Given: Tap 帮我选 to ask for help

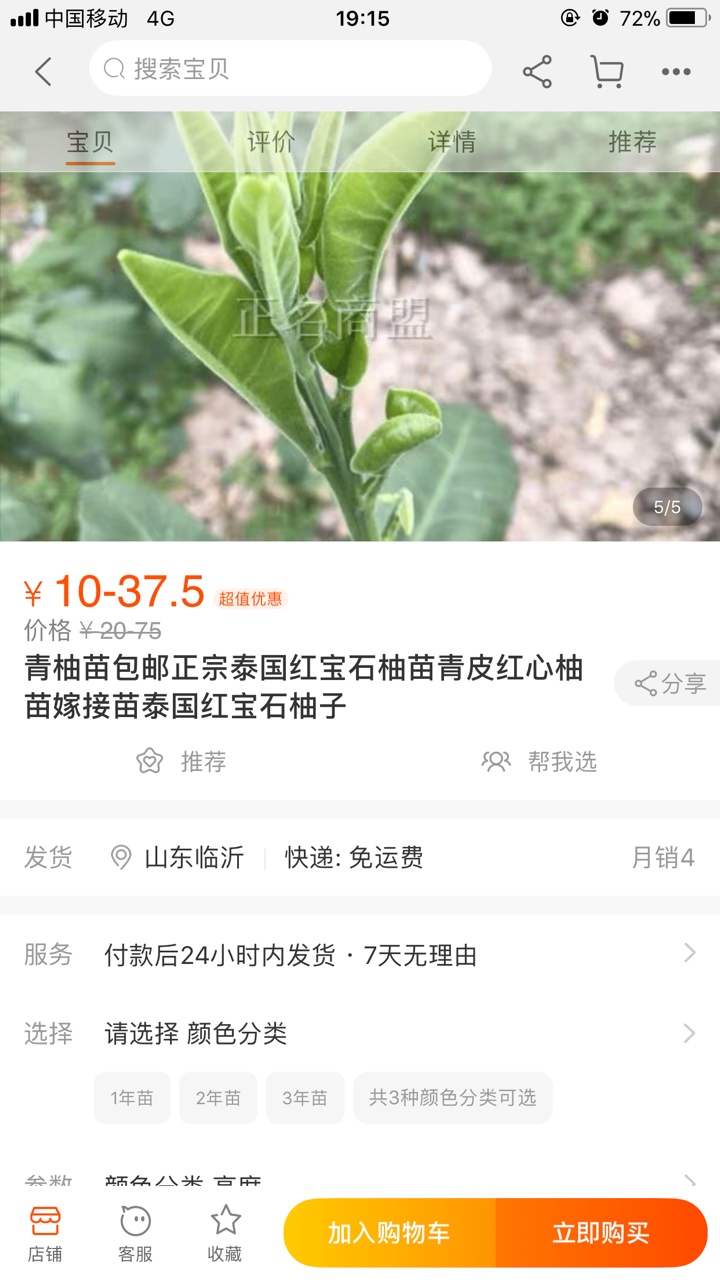Looking at the screenshot, I should (x=539, y=762).
